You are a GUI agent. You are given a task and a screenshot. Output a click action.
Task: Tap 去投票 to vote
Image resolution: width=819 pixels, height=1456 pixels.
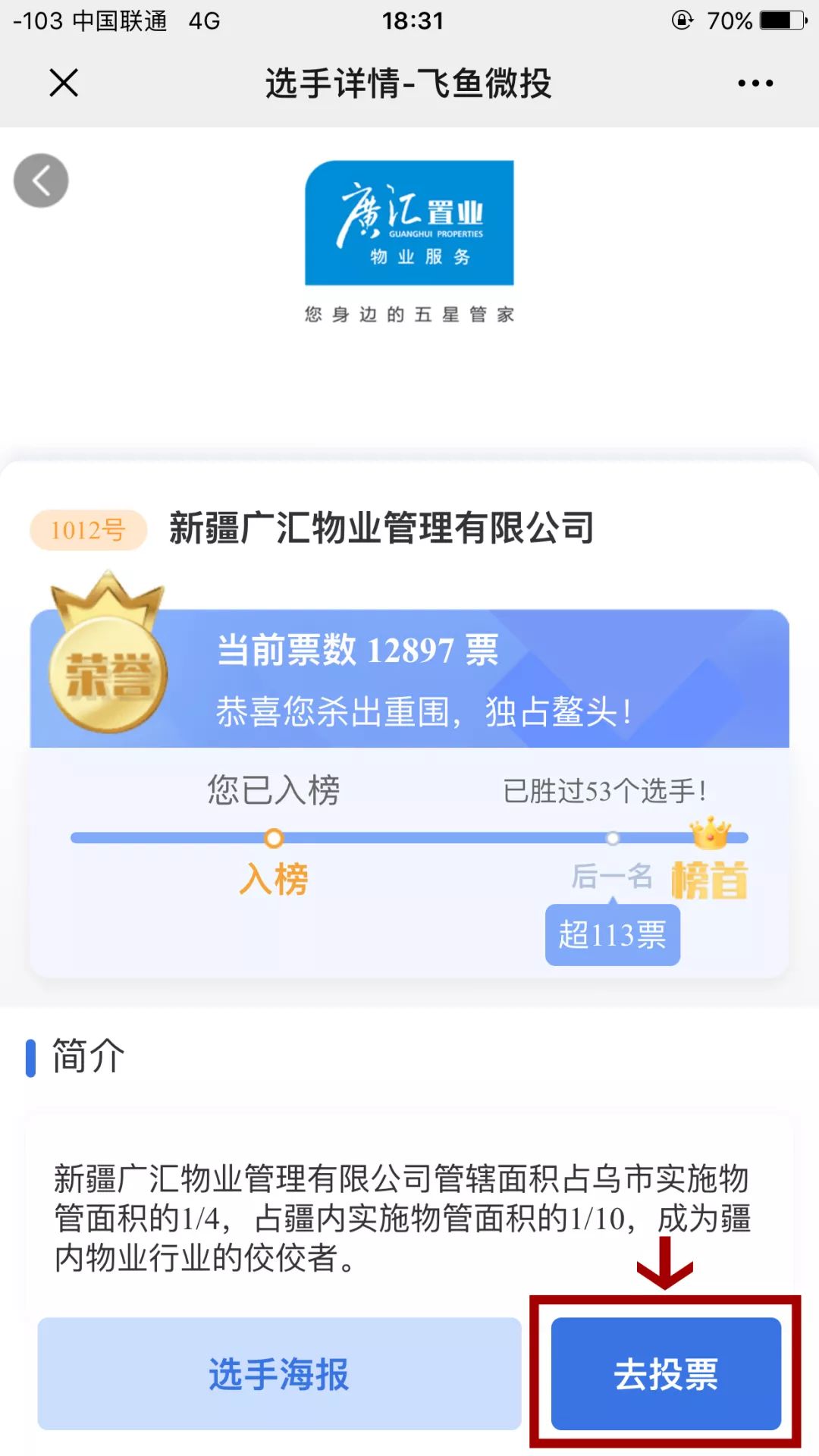coord(665,1373)
